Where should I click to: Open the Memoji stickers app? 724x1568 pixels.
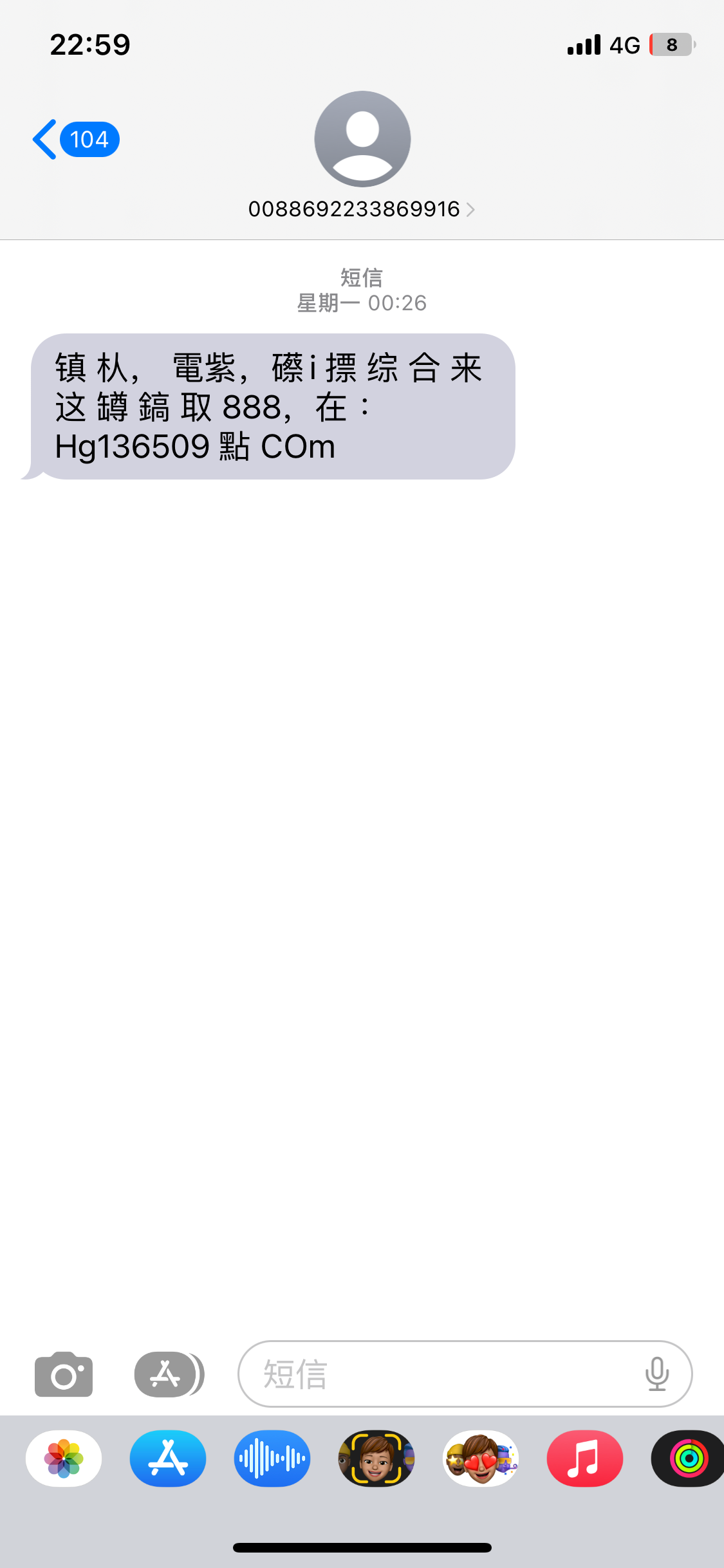481,1459
